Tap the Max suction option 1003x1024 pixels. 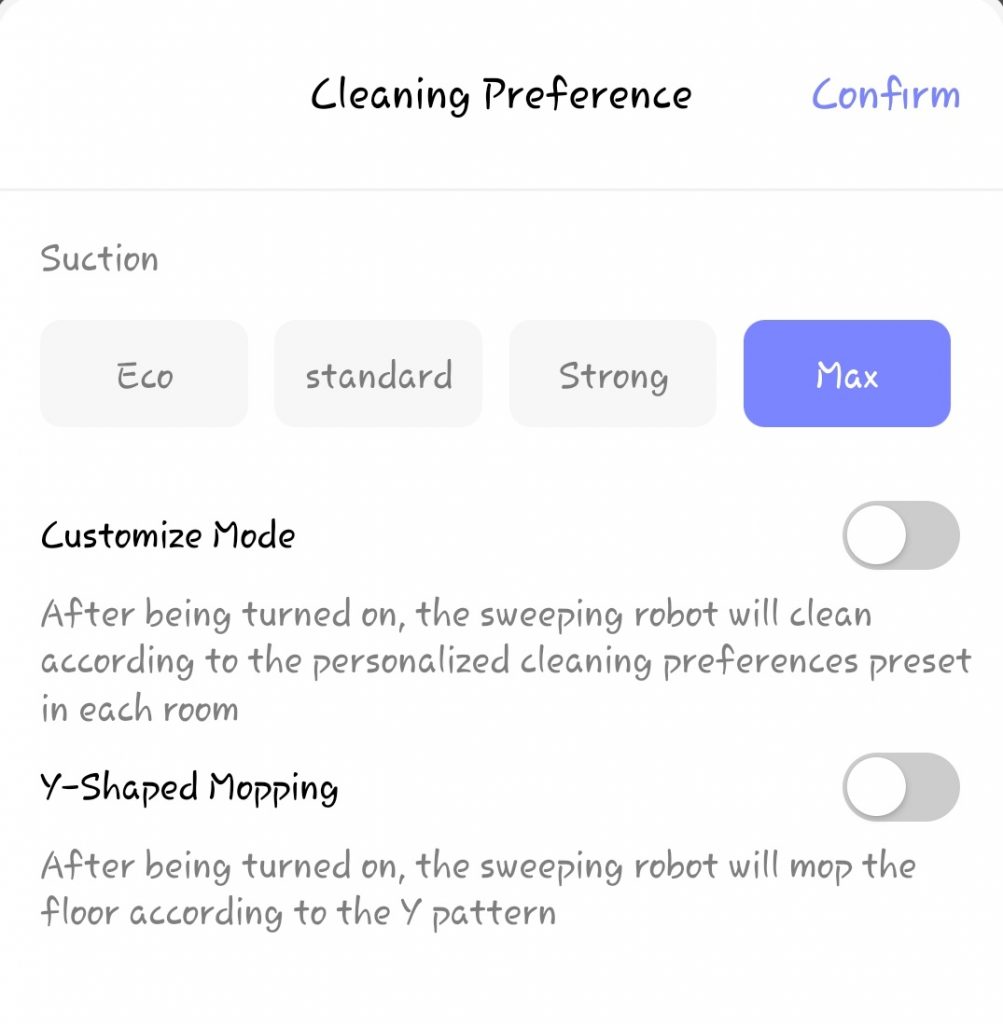click(847, 374)
